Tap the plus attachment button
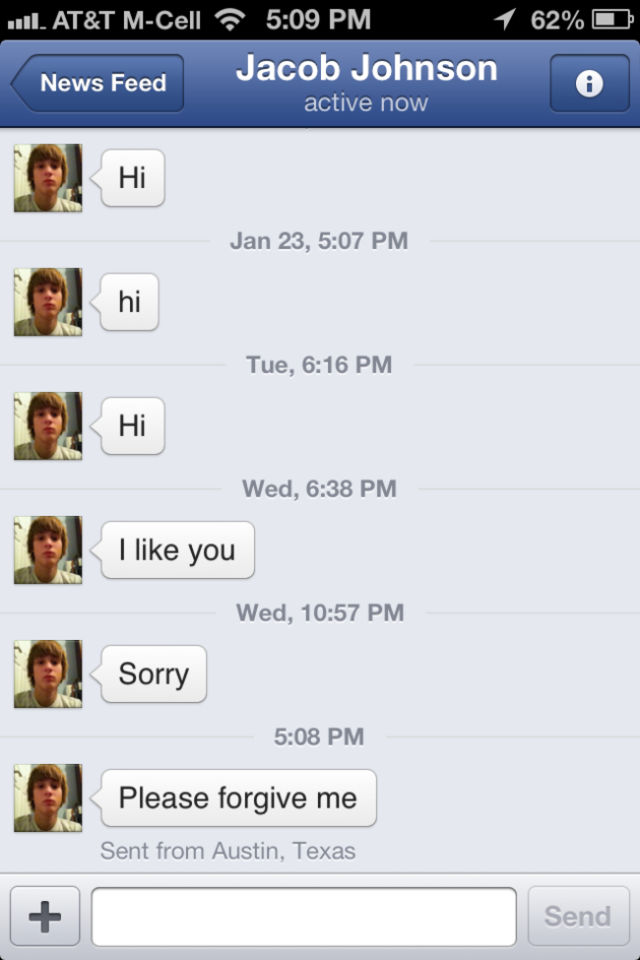Viewport: 640px width, 960px height. 45,916
